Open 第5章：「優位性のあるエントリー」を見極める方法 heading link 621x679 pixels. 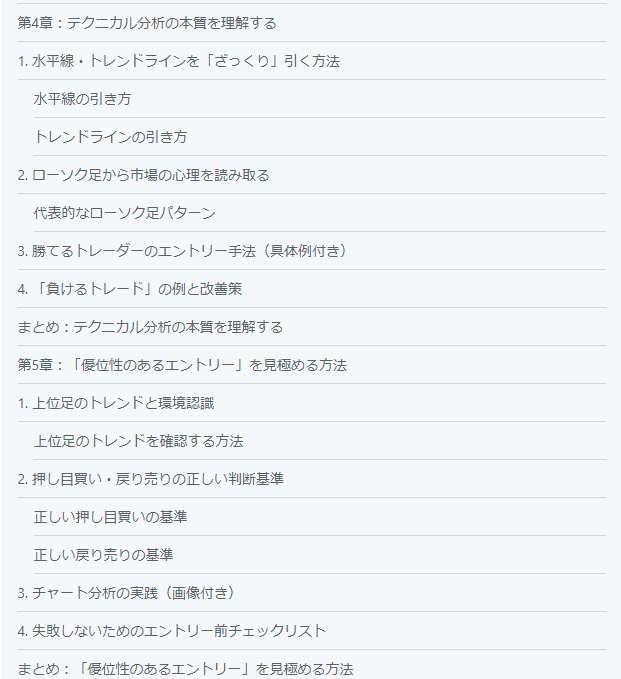click(x=182, y=365)
